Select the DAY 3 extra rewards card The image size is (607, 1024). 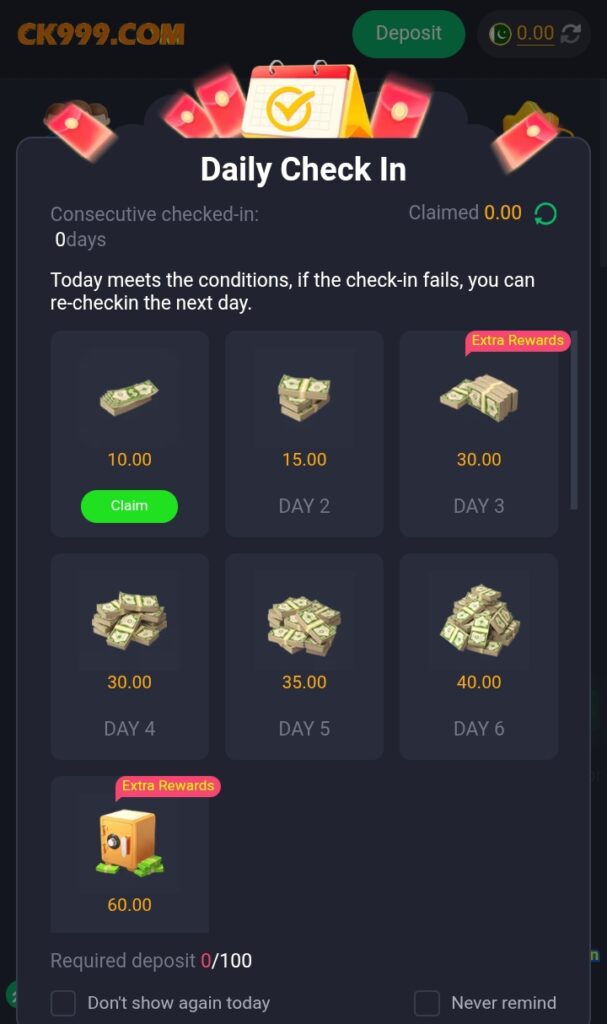(479, 434)
